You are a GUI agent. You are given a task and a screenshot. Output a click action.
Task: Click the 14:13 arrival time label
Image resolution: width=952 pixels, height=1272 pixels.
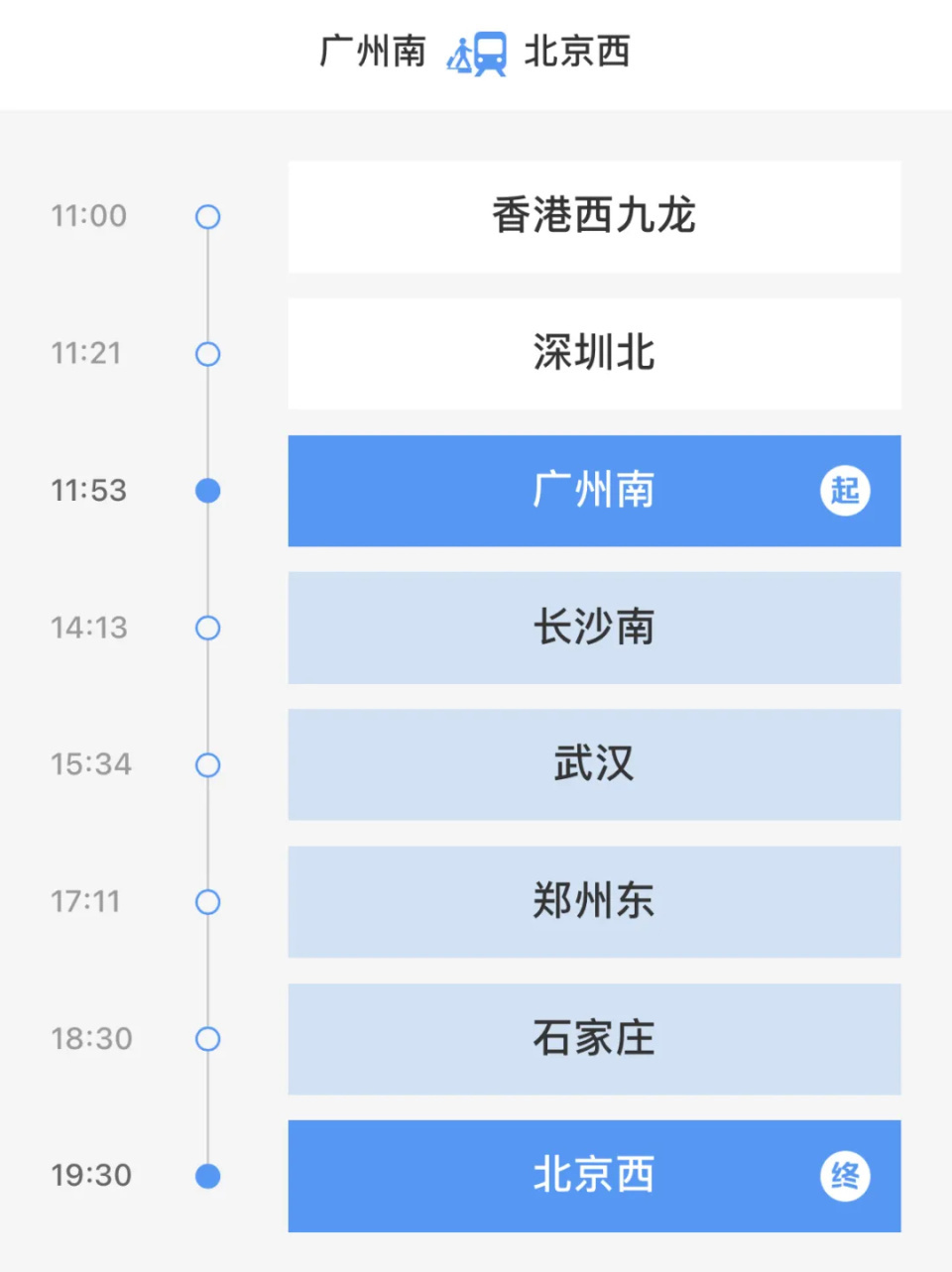[x=91, y=628]
